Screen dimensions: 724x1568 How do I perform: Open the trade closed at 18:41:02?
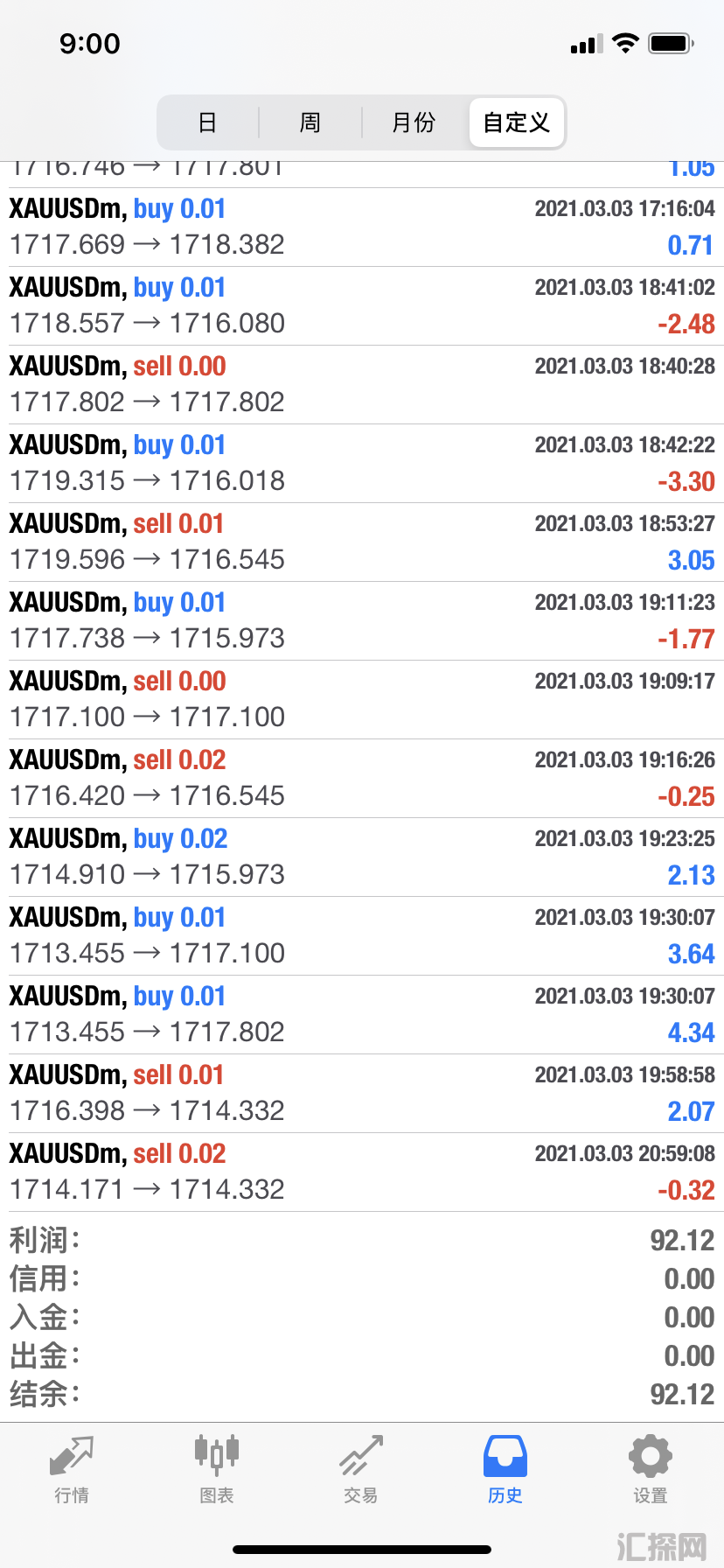coord(362,306)
